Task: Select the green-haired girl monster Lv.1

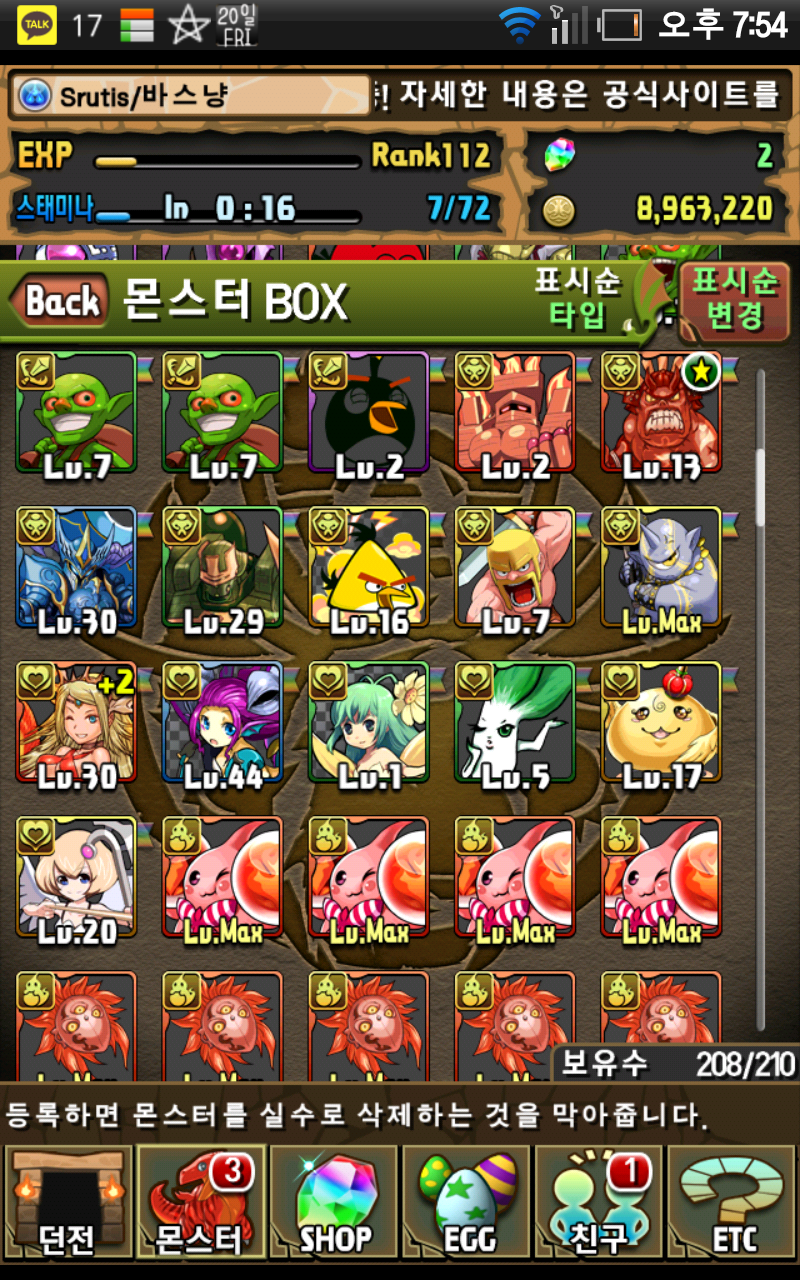Action: pyautogui.click(x=369, y=722)
